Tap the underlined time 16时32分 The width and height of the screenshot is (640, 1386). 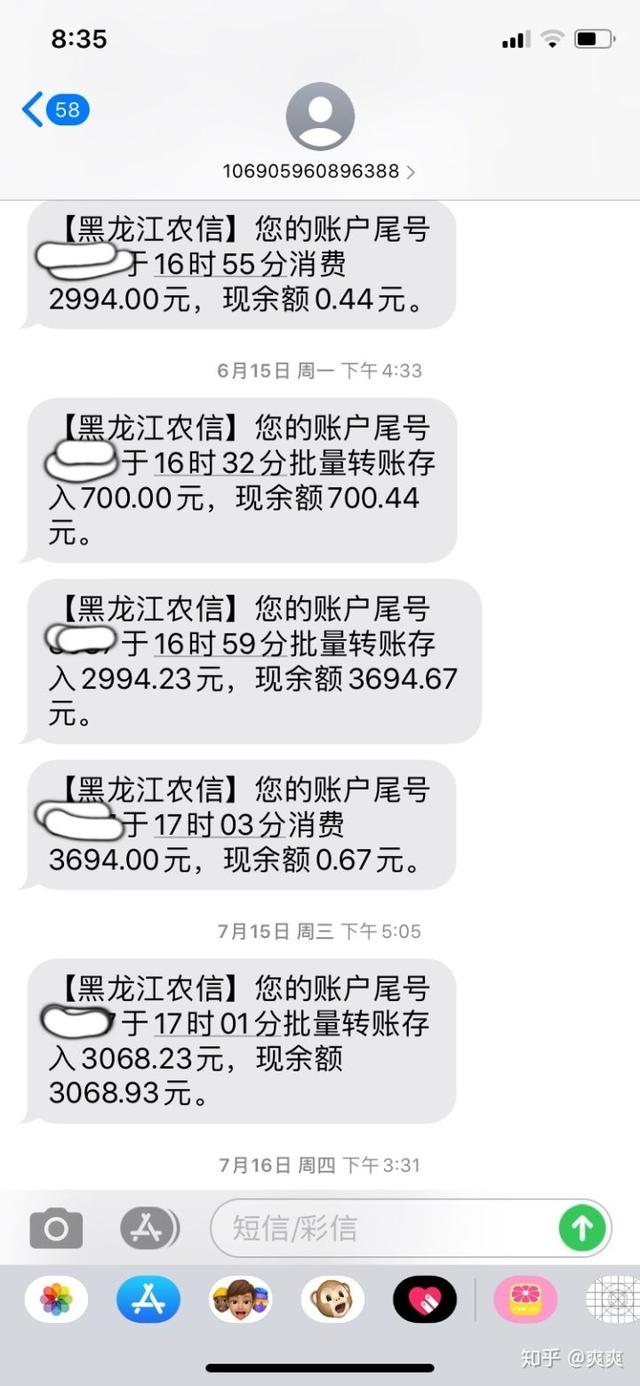tap(206, 463)
